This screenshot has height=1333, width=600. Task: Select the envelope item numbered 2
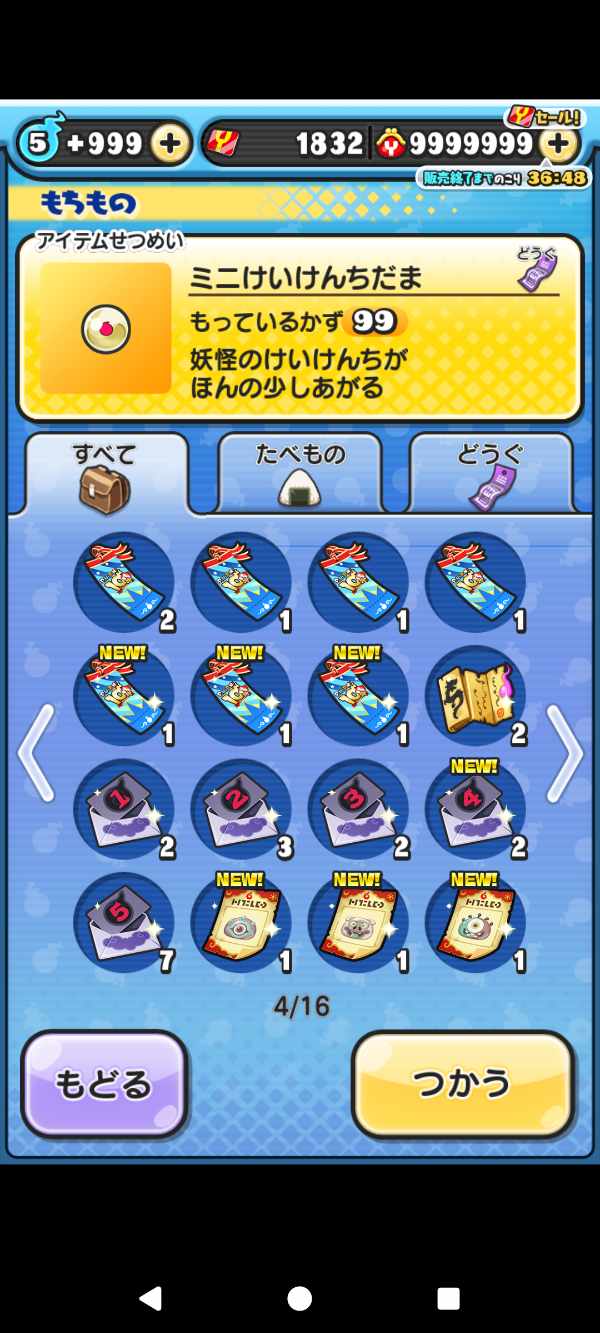(x=240, y=808)
